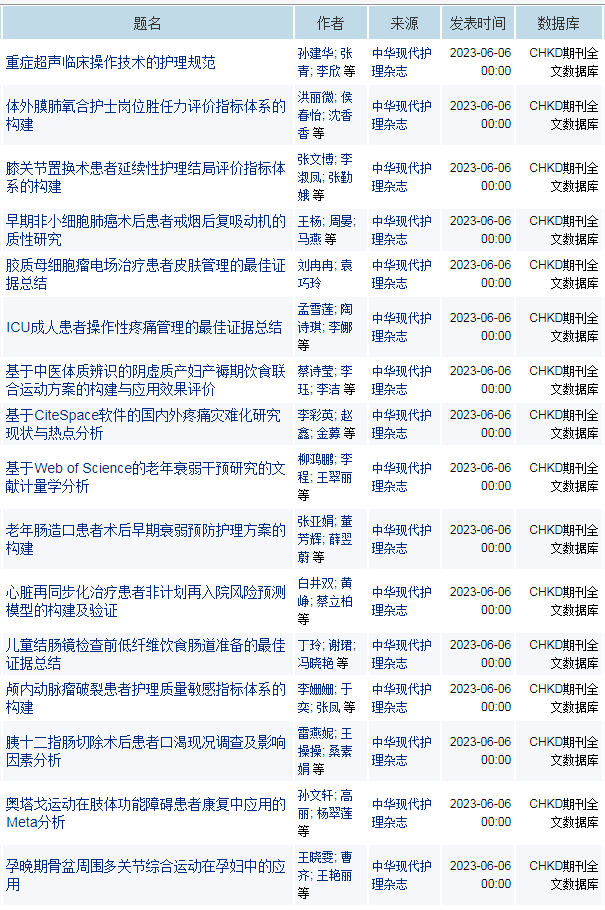Open article on 颅内动脉瘤破裂患者护理质量敏感指标

pos(145,689)
